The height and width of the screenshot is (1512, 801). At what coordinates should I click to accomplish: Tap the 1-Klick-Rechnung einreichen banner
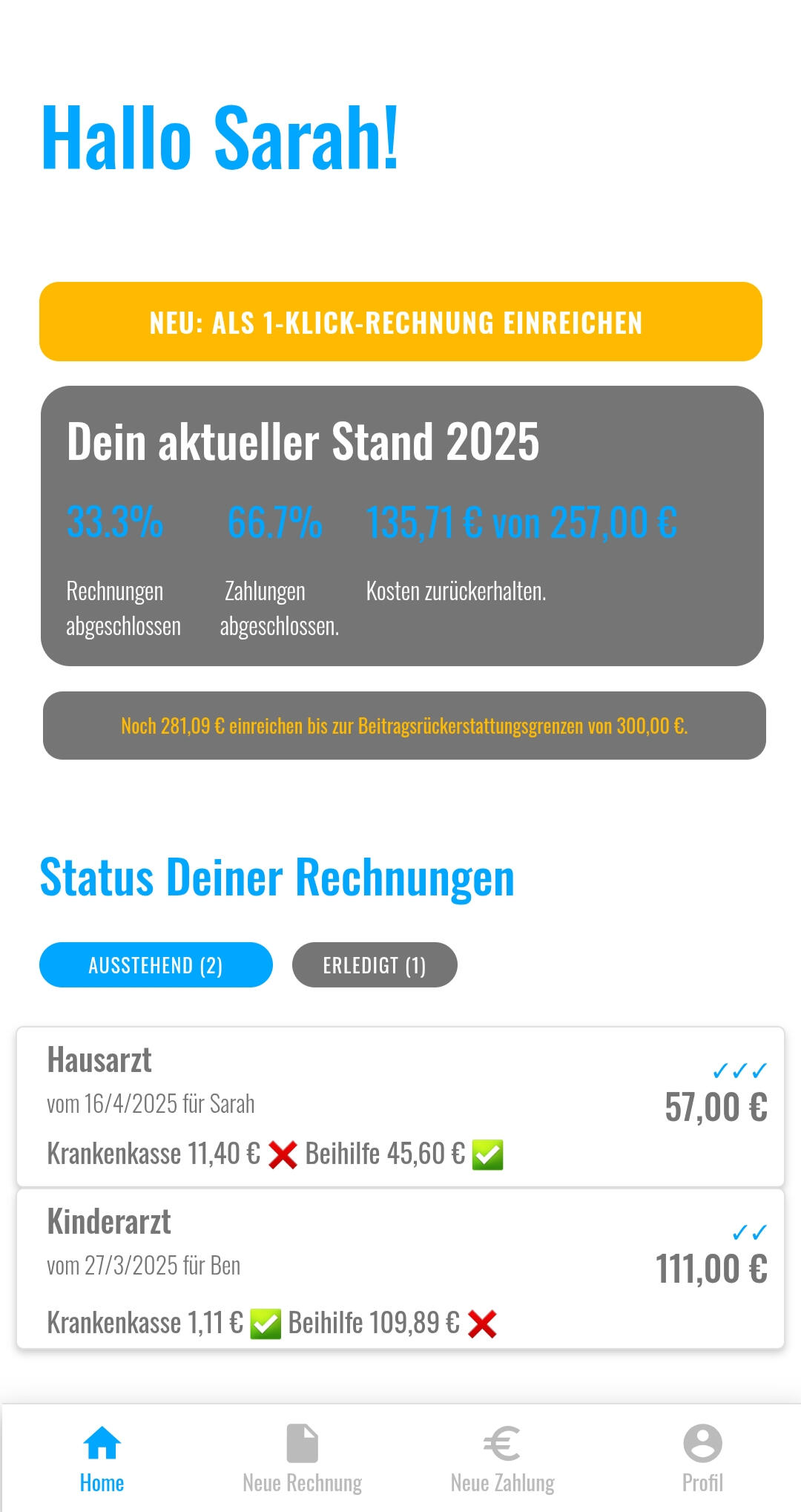click(x=400, y=322)
